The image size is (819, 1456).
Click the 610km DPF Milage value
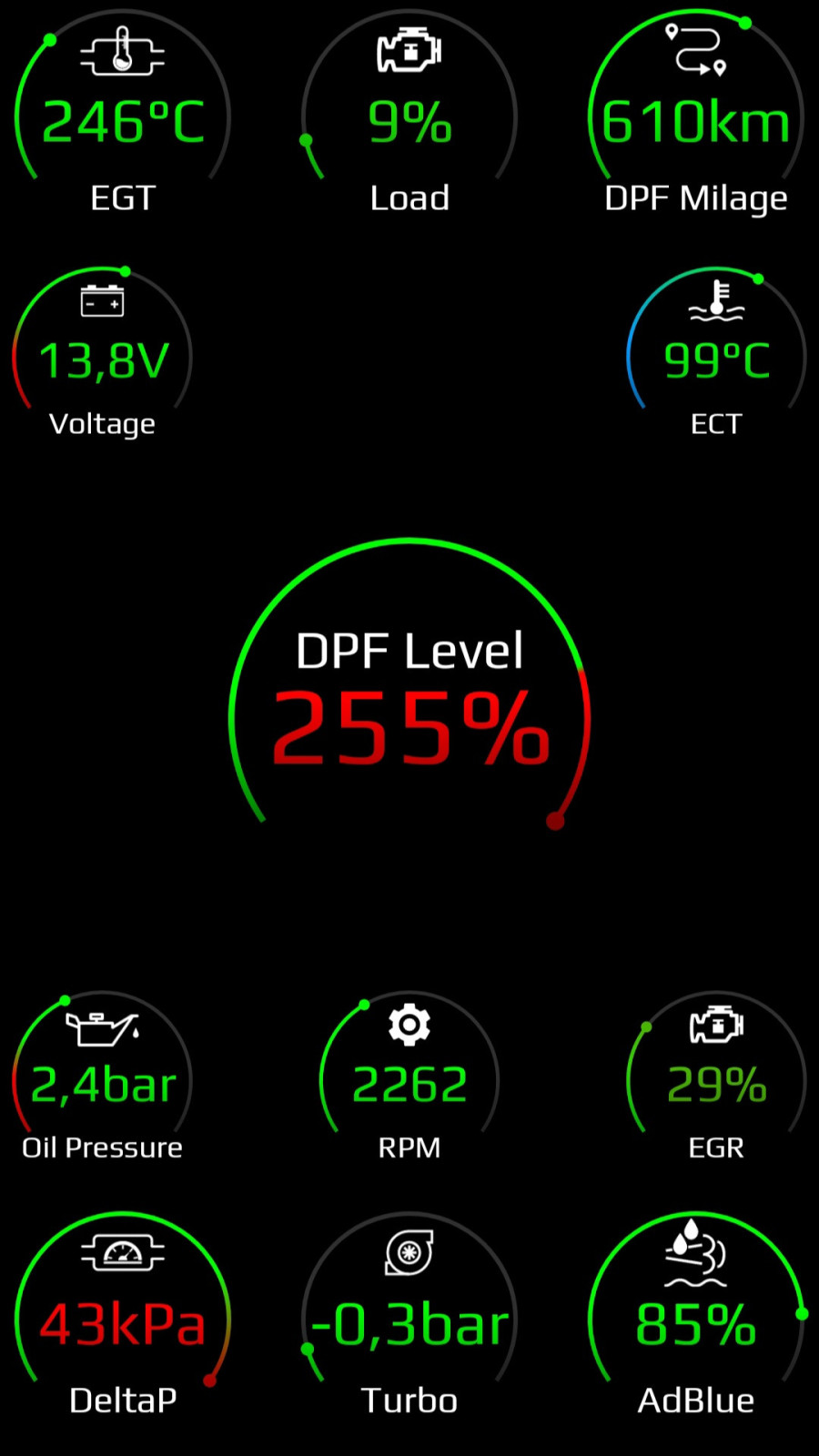pos(696,118)
